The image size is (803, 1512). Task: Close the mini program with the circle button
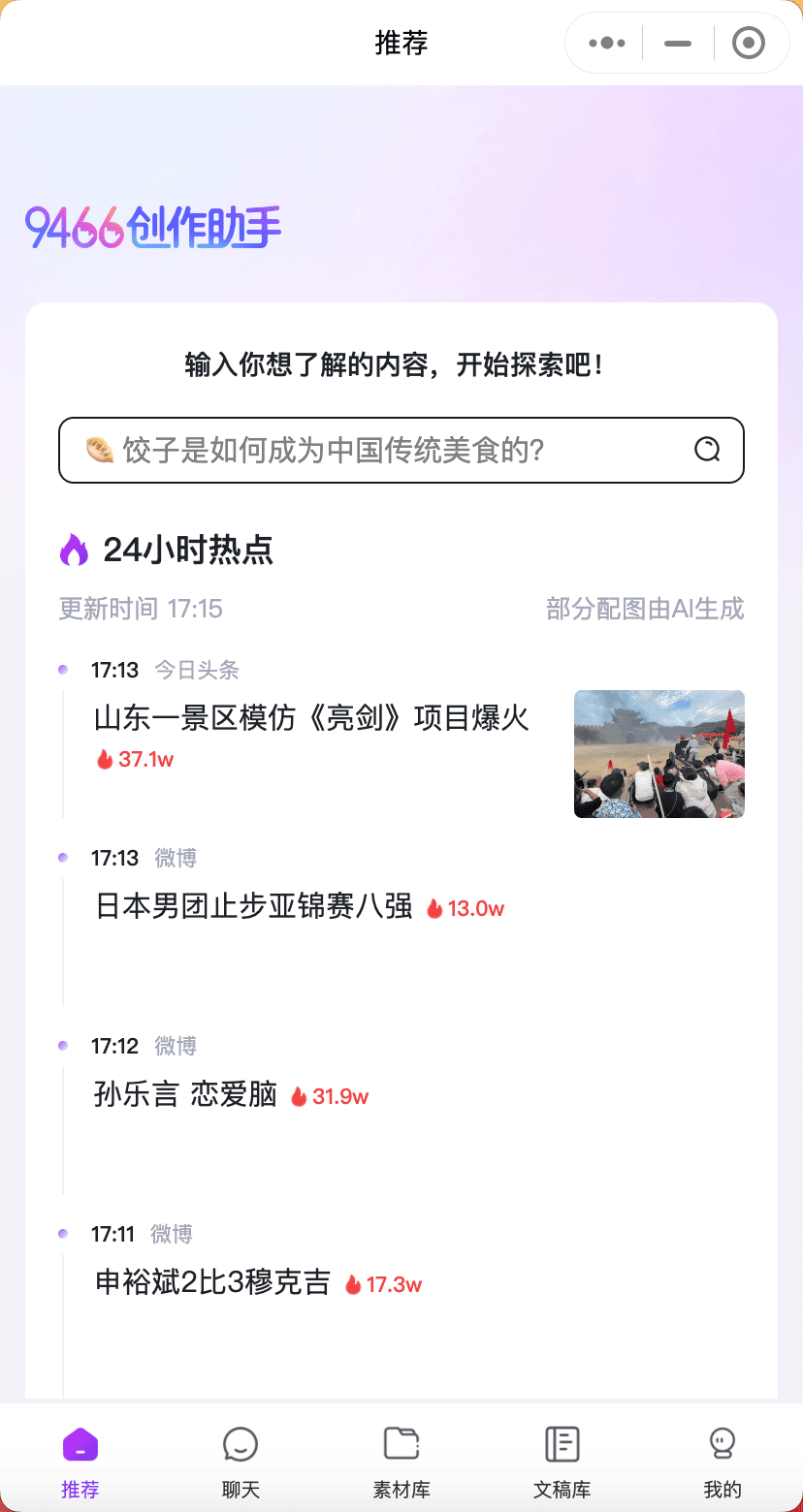(x=749, y=44)
